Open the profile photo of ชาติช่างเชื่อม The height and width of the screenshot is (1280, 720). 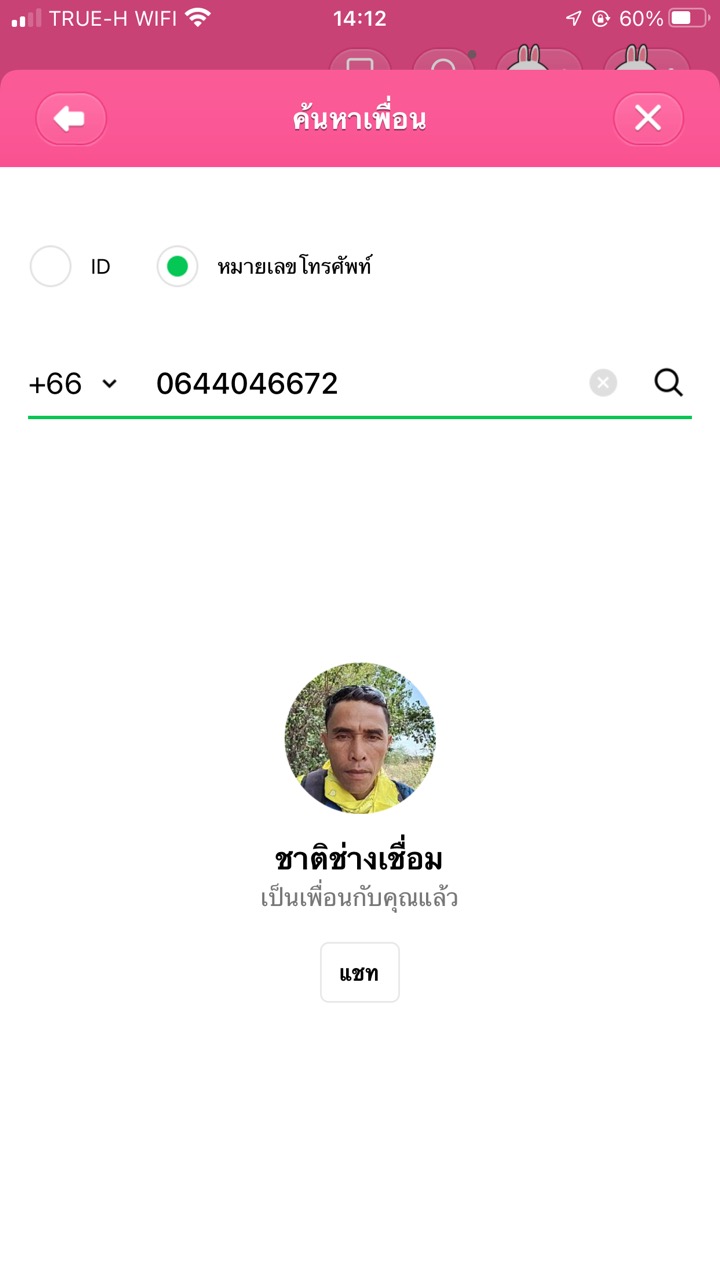360,737
